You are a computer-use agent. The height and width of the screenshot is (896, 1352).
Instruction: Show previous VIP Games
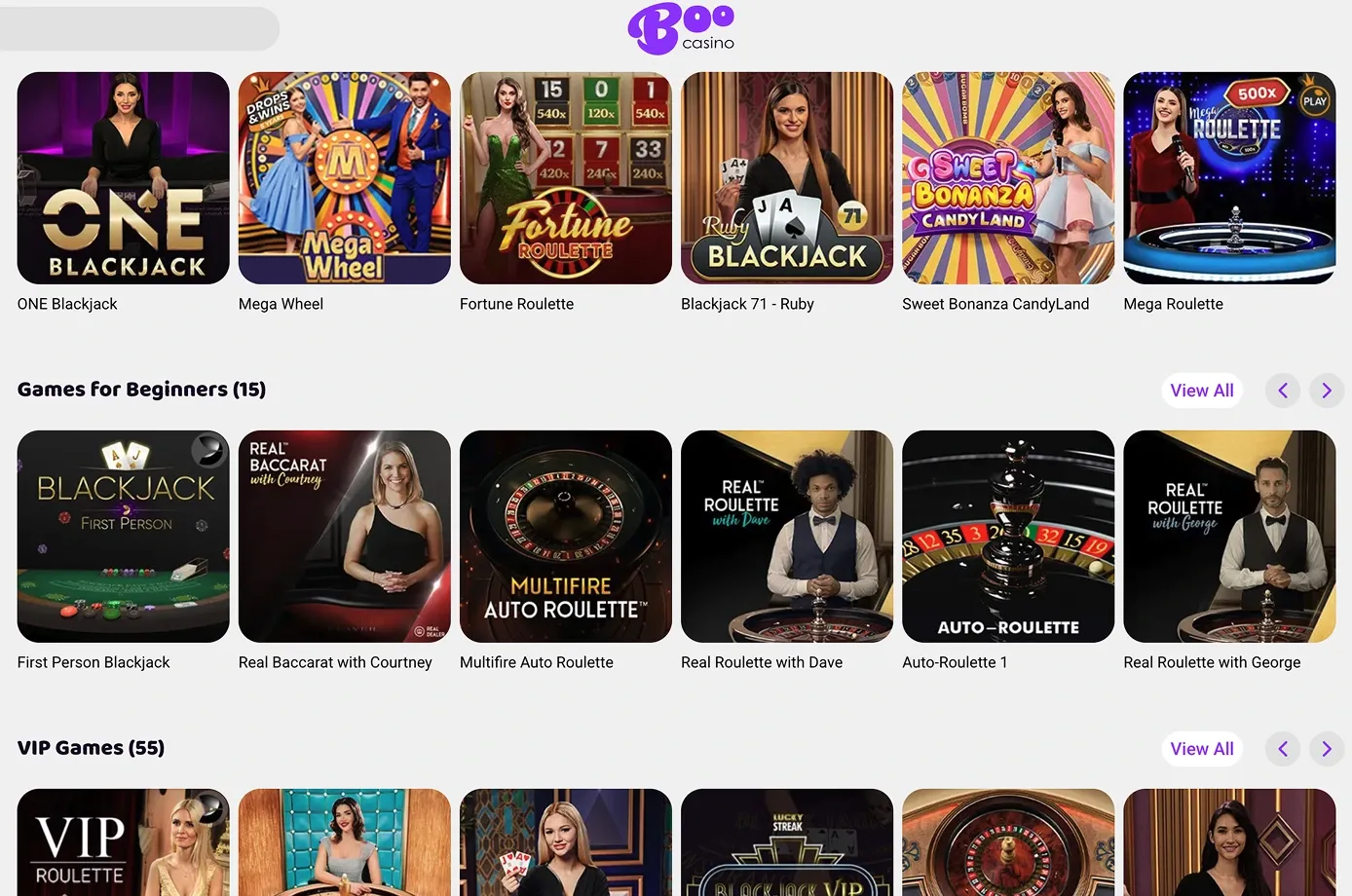coord(1283,749)
